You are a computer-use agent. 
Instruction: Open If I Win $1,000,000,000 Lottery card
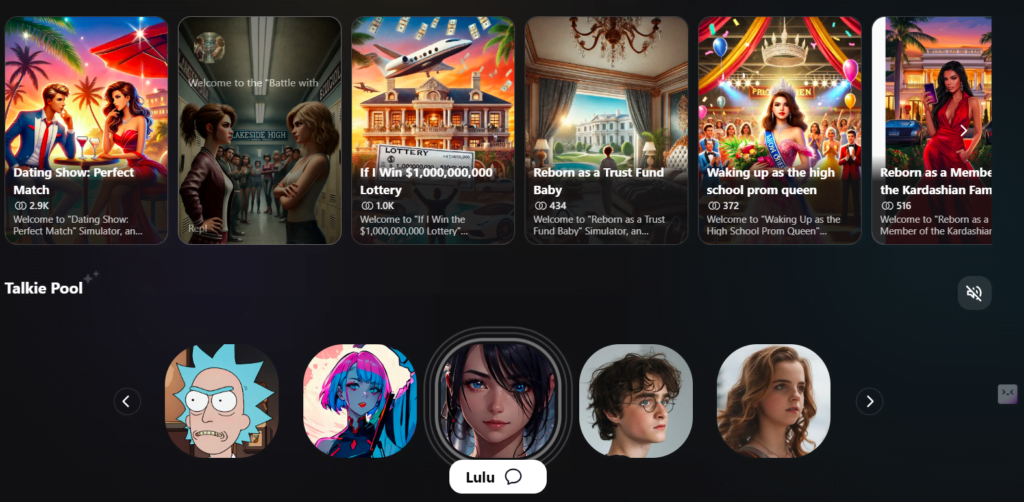click(433, 130)
